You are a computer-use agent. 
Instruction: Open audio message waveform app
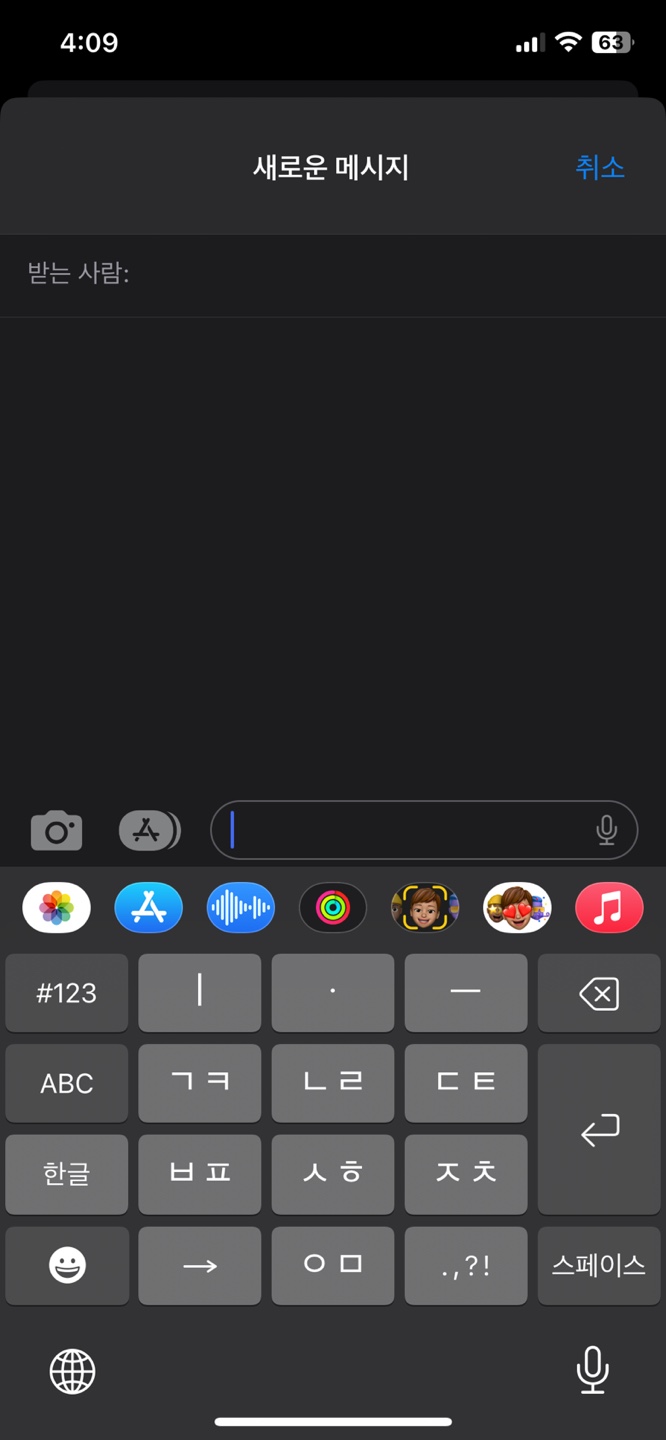(x=241, y=908)
